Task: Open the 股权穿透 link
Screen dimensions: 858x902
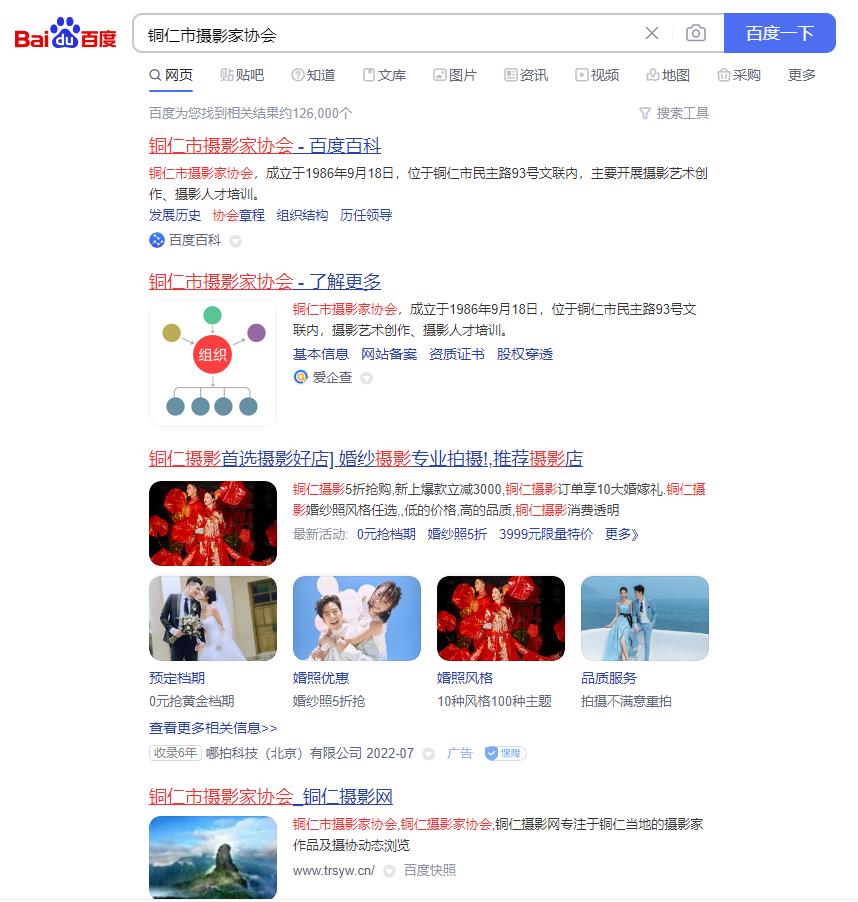Action: 524,354
